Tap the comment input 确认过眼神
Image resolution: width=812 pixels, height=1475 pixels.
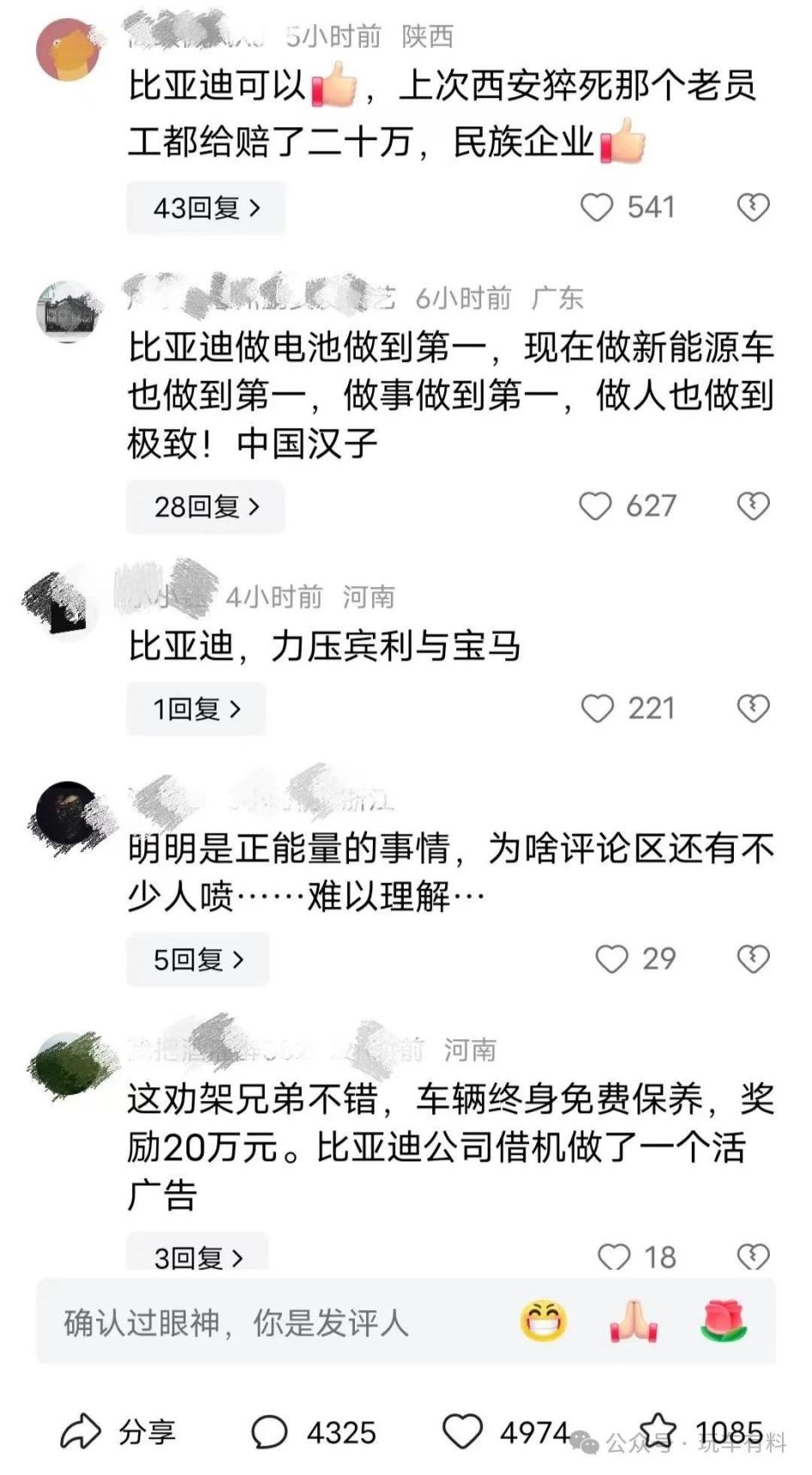258,1323
